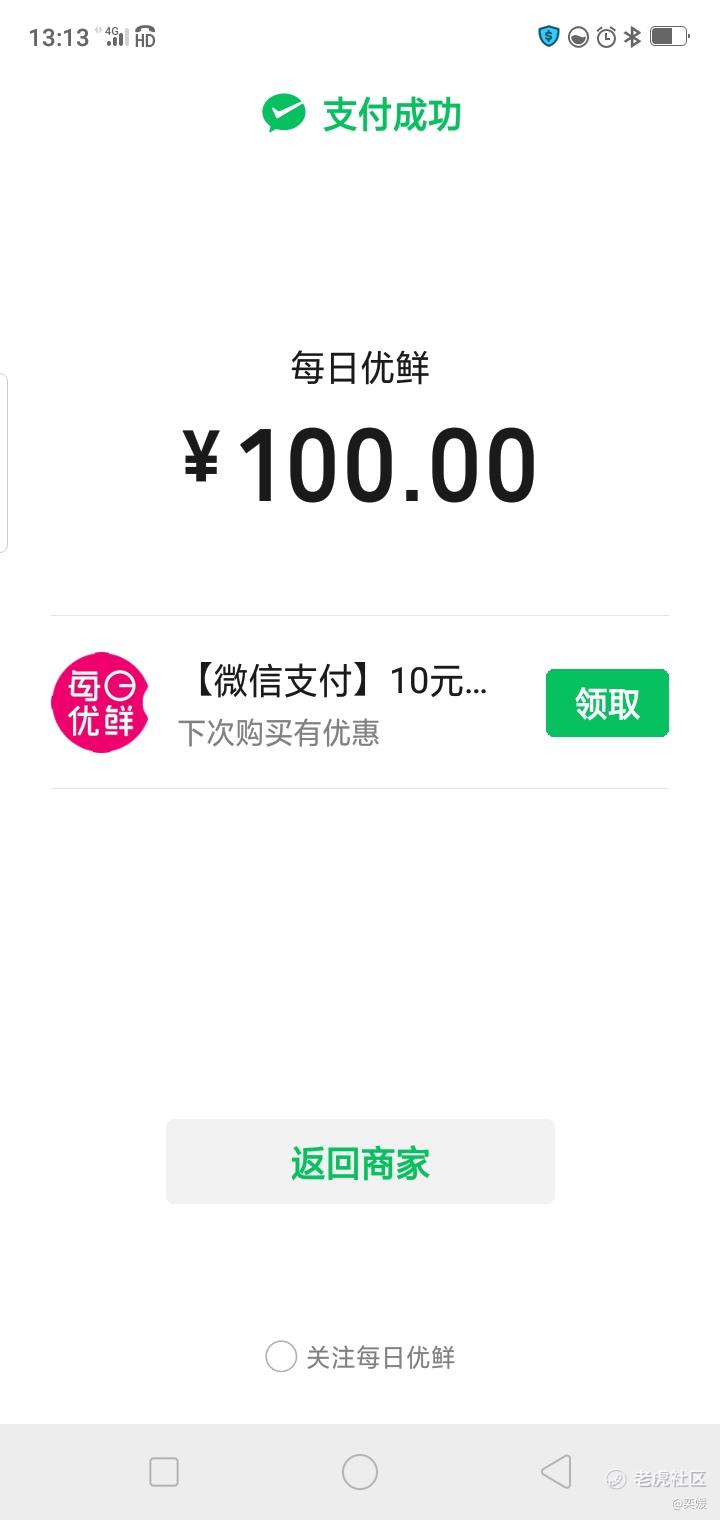Go back using the system back triangle
Screen dimensions: 720x1520
click(556, 1471)
